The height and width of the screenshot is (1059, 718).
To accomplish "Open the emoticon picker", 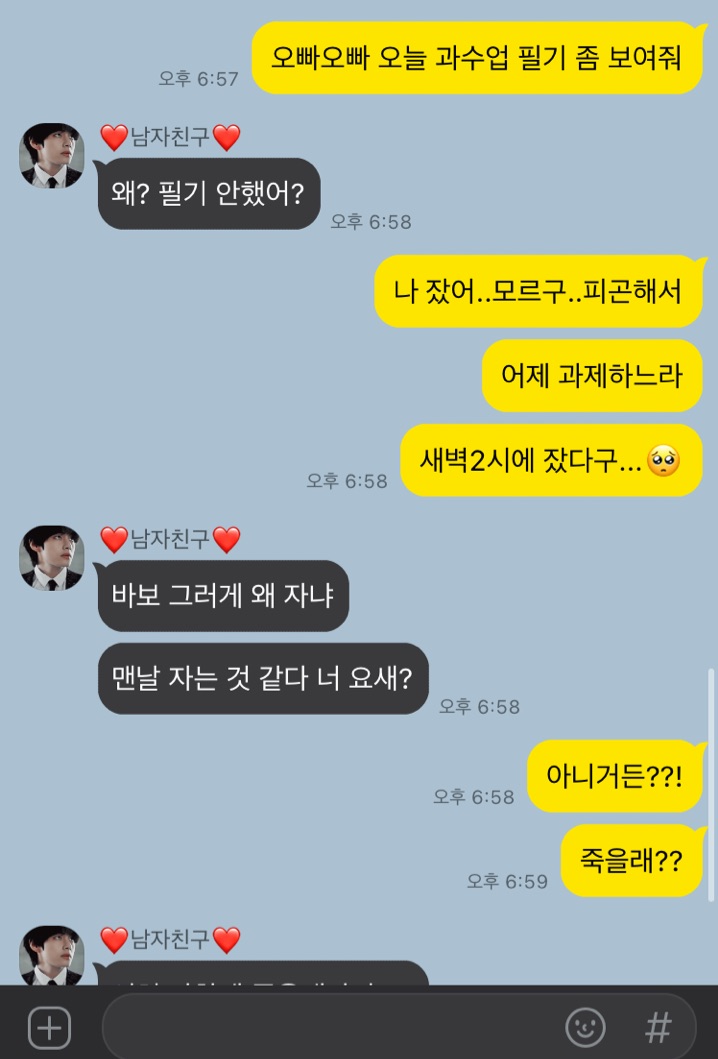I will [x=586, y=1027].
